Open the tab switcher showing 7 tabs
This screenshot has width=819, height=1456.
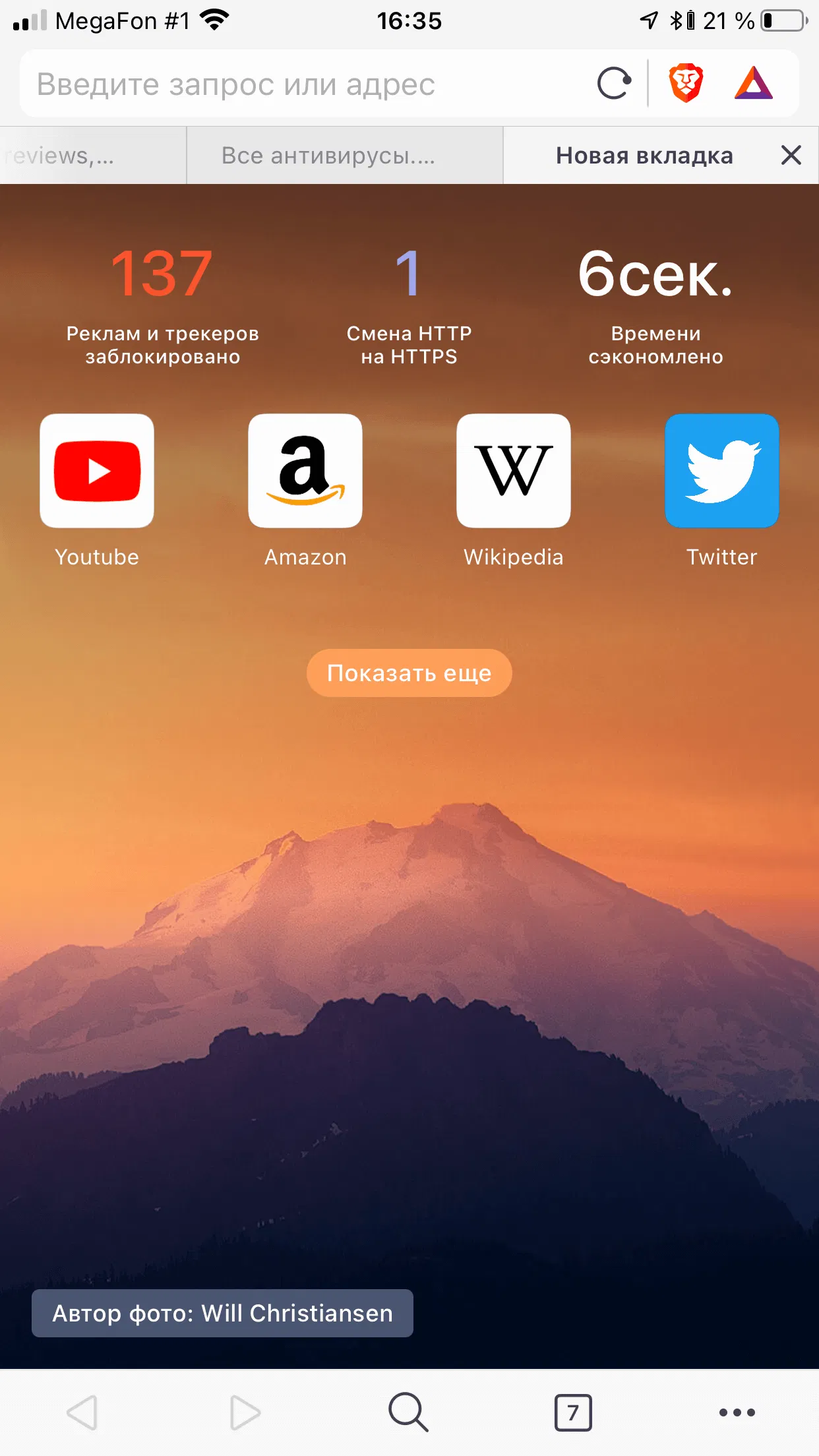coord(573,1412)
